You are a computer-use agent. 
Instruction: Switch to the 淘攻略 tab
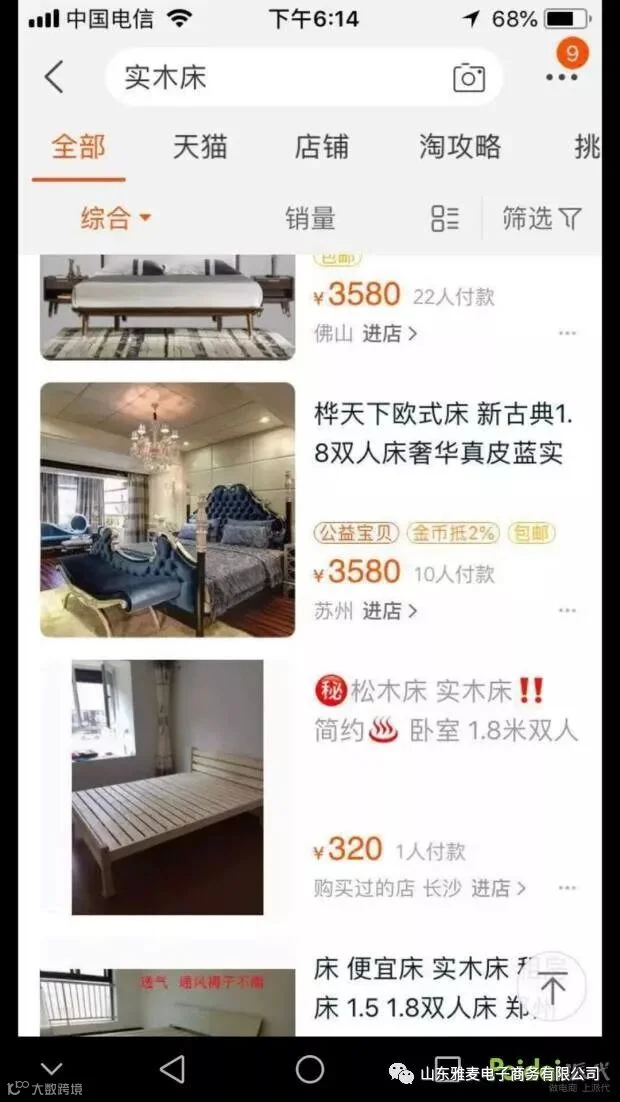460,147
